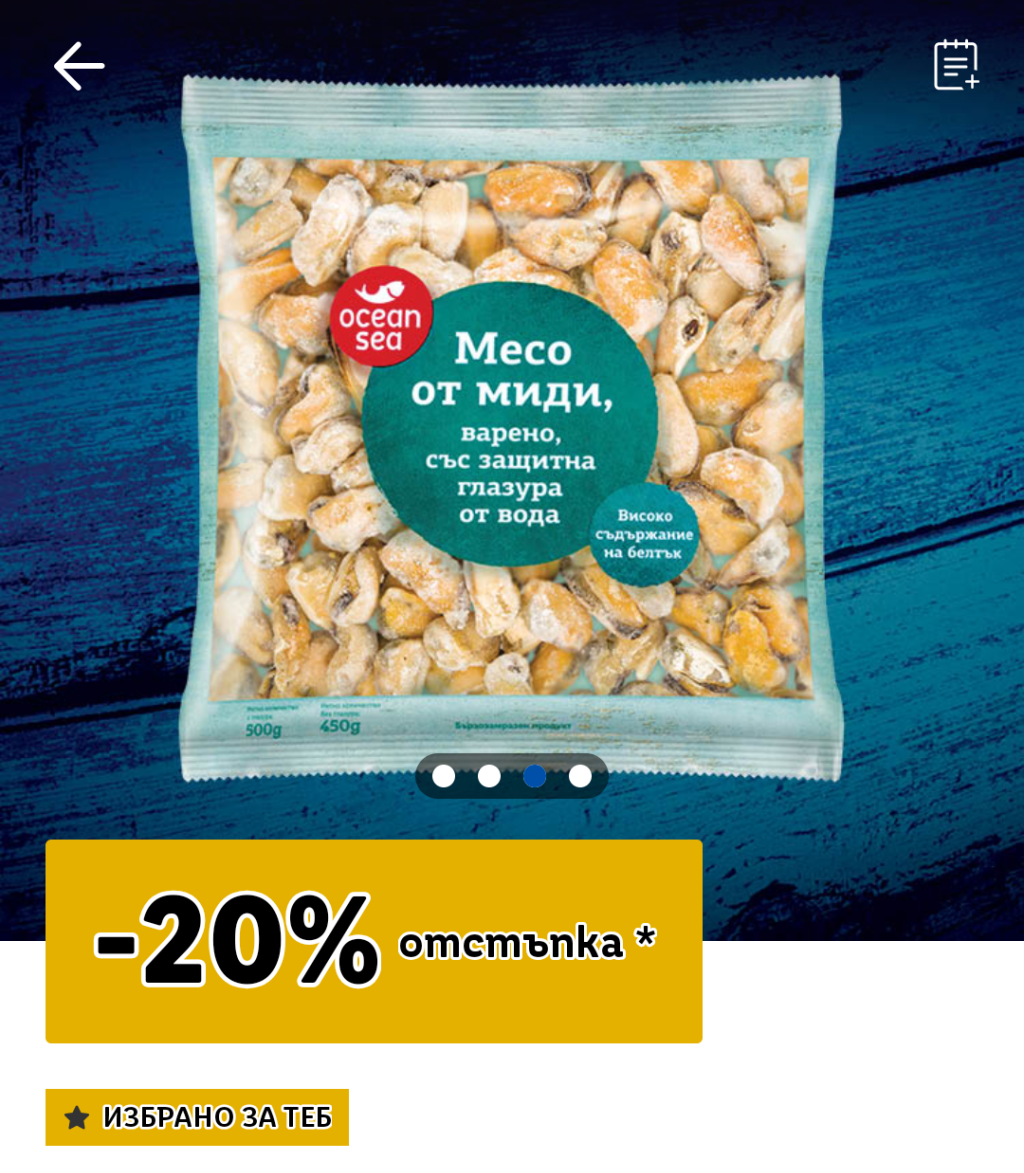Jump to the fourth image pager dot

point(580,776)
